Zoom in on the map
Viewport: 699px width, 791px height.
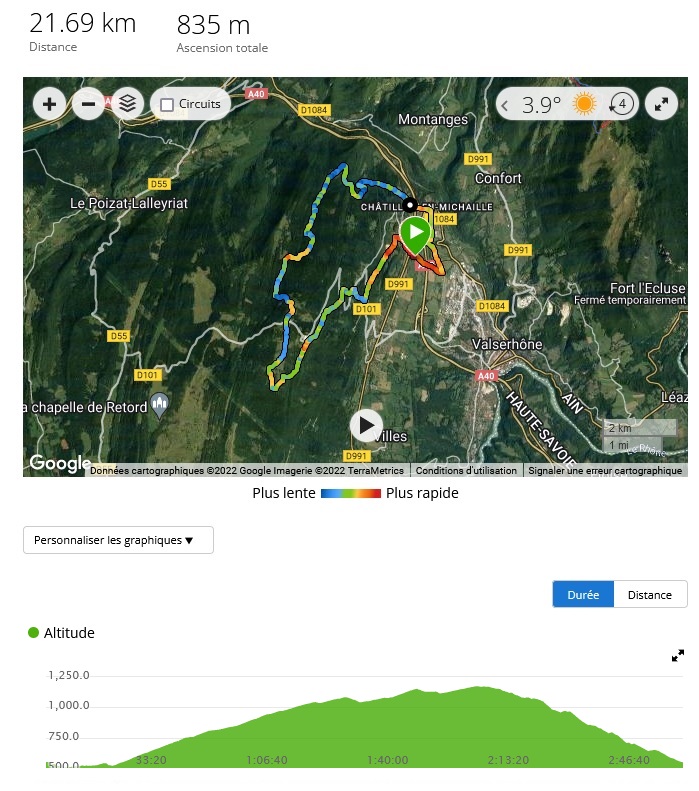click(x=50, y=103)
